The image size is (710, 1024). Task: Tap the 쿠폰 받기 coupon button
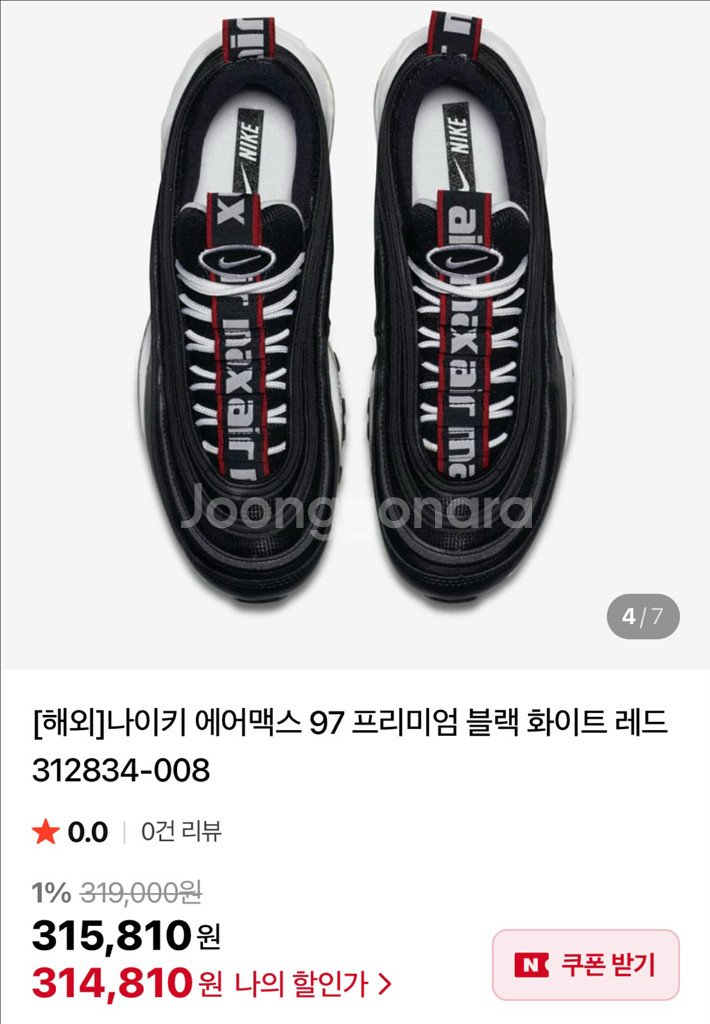(x=585, y=964)
